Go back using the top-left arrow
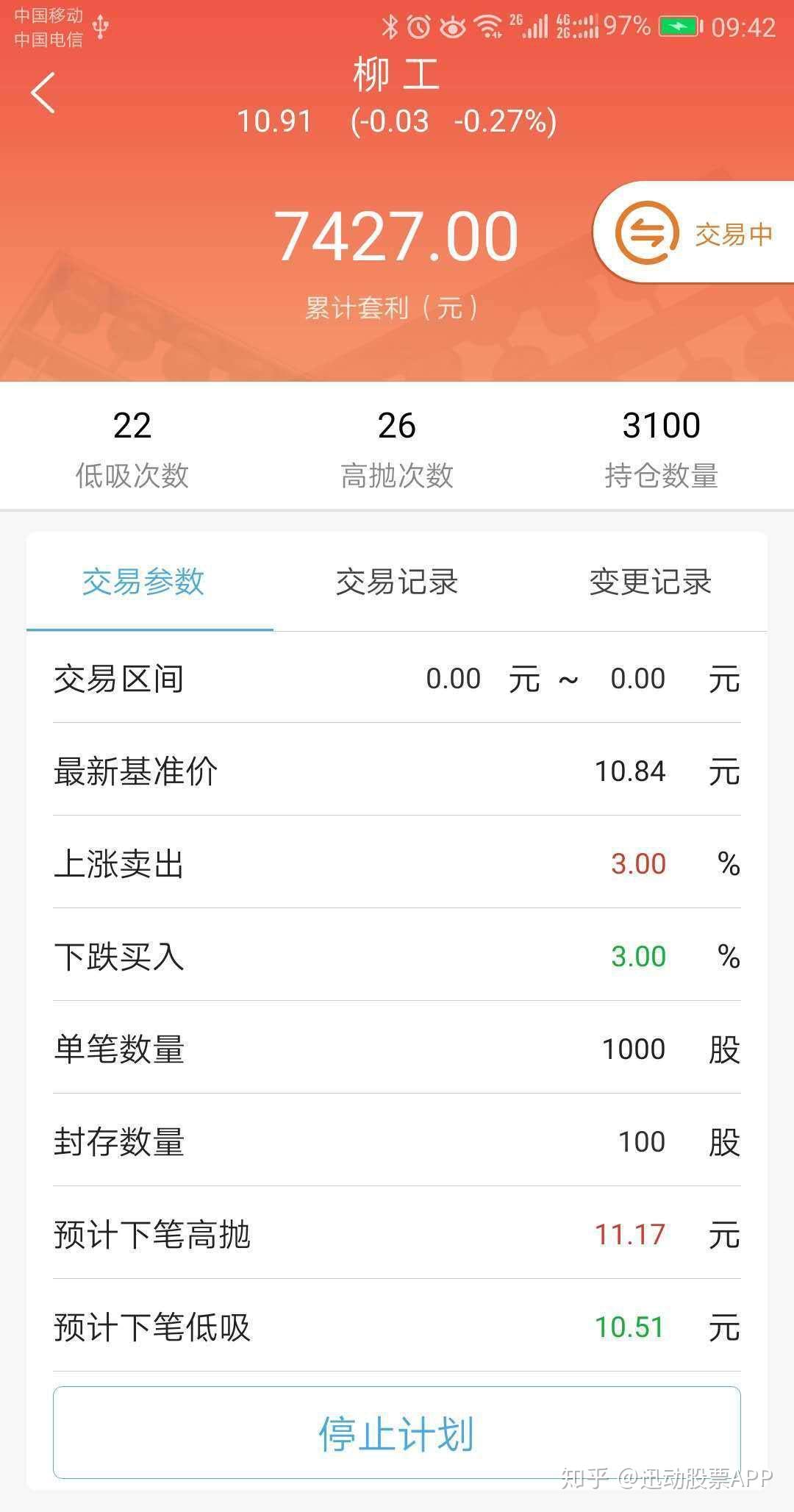 coord(43,93)
